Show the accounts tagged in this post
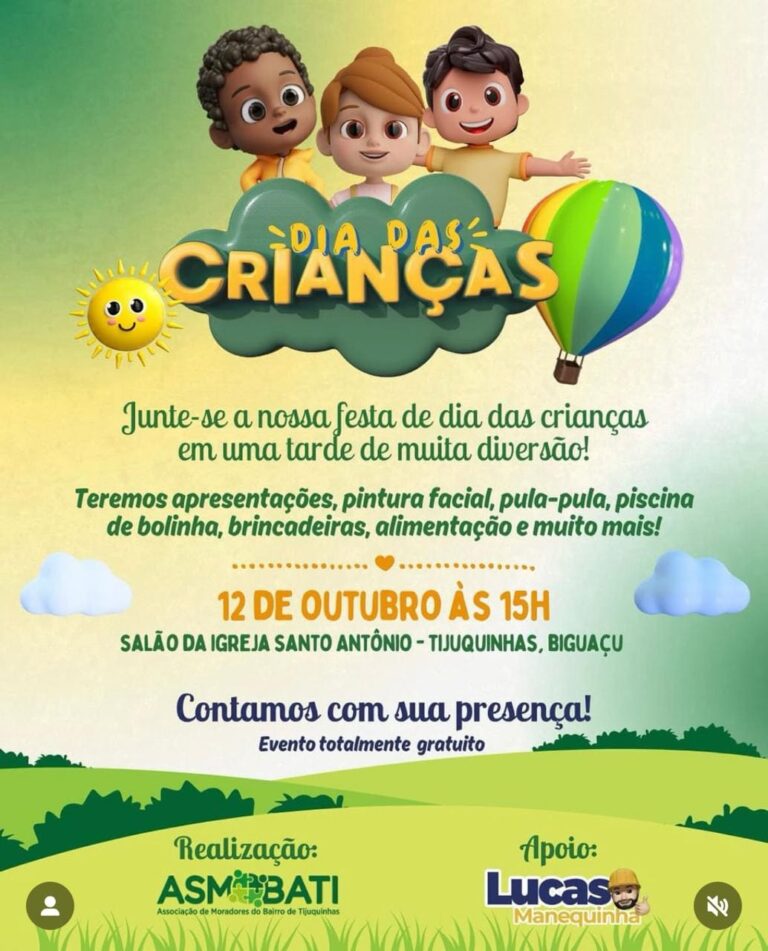 (49, 906)
